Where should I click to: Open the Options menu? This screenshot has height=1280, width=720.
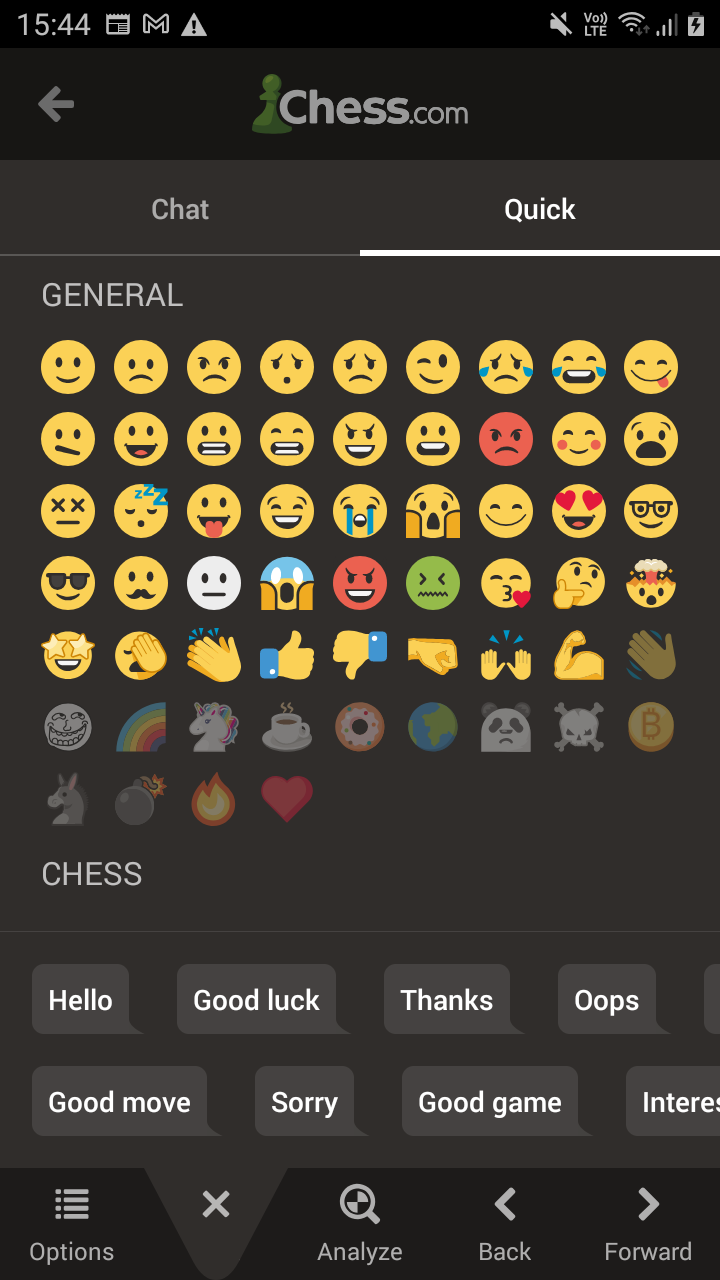[72, 1224]
